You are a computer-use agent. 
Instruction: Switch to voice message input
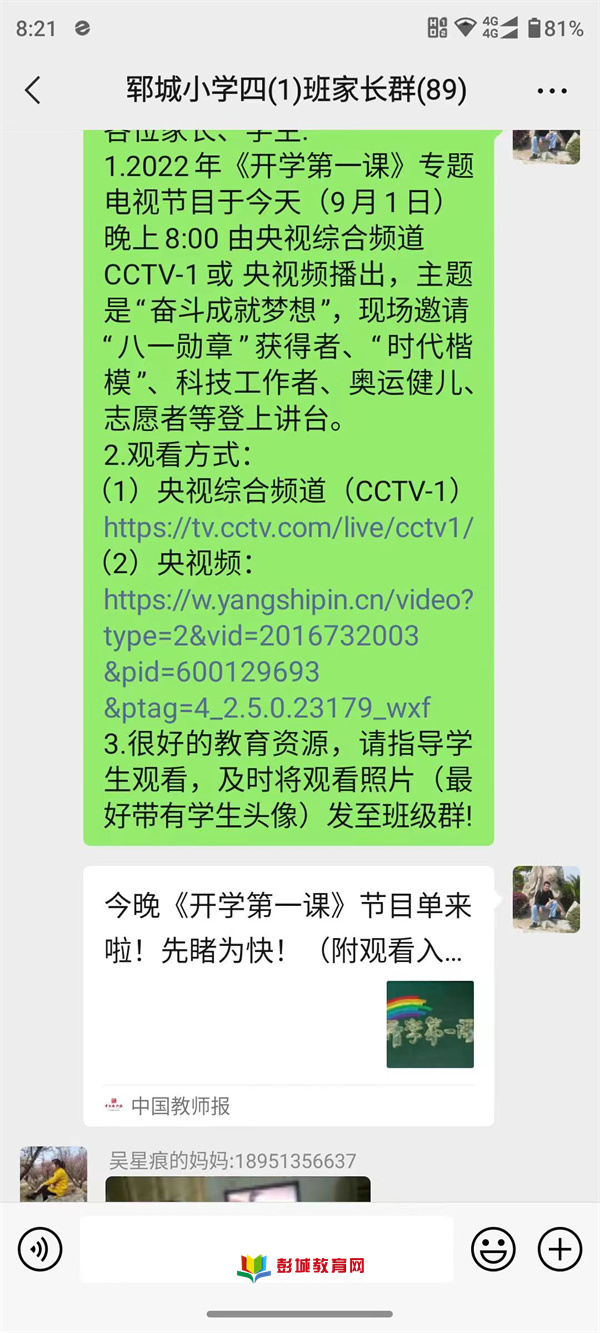point(40,1248)
